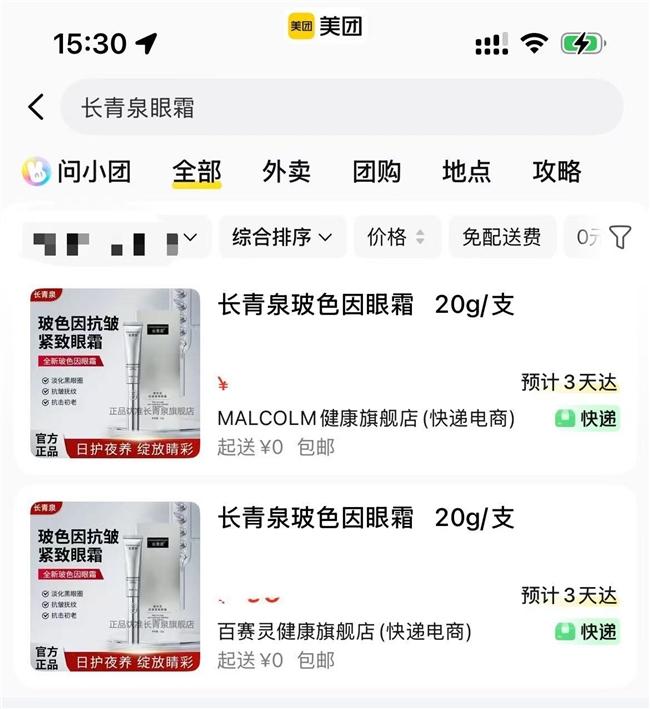Viewport: 650px width, 709px height.
Task: Switch to the 团购 tab
Action: [x=377, y=172]
